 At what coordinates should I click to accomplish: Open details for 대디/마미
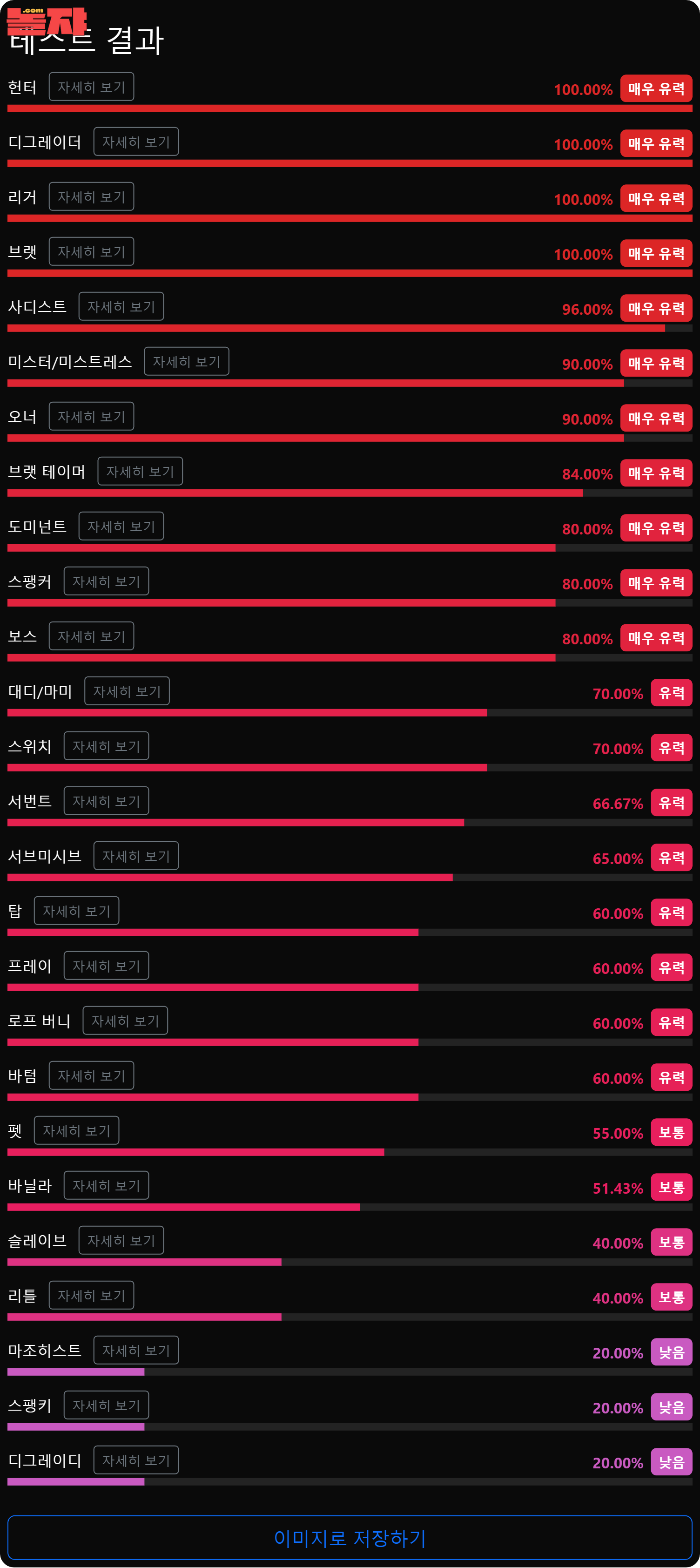[127, 691]
